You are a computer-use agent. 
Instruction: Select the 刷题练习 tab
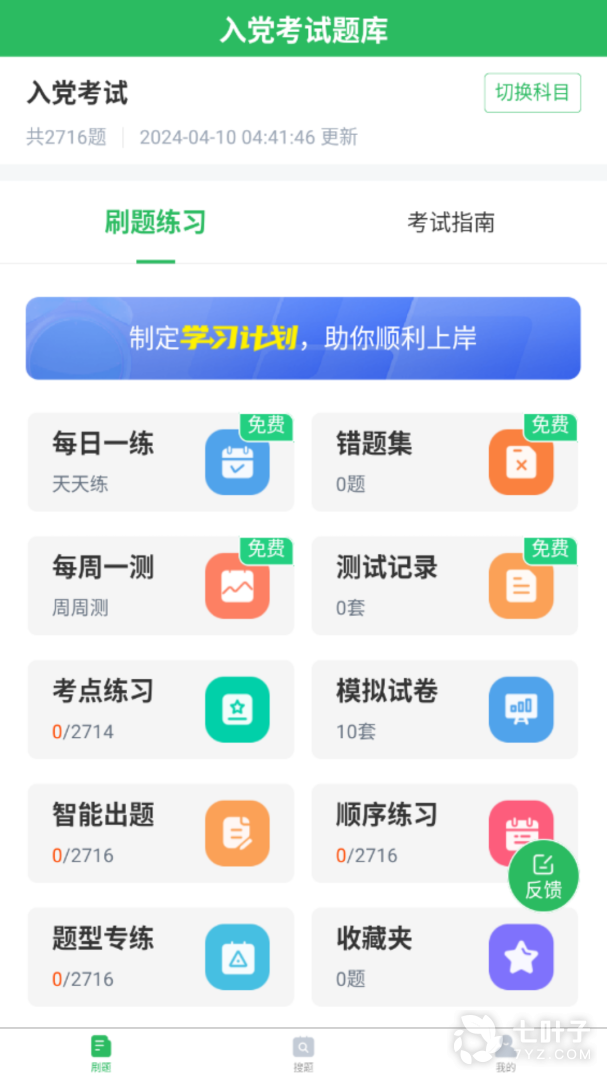(x=156, y=222)
